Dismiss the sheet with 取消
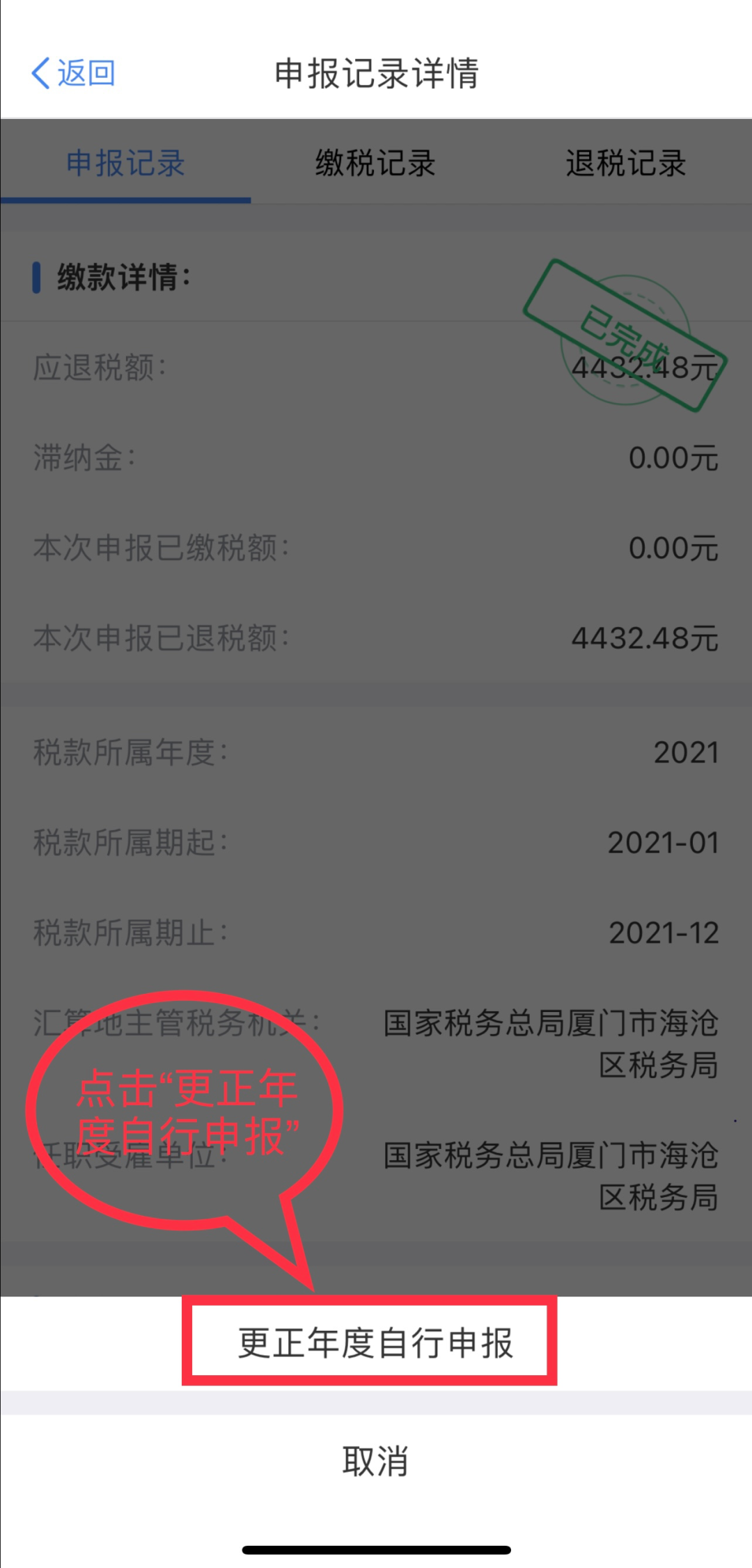Image resolution: width=752 pixels, height=1568 pixels. [x=376, y=1461]
